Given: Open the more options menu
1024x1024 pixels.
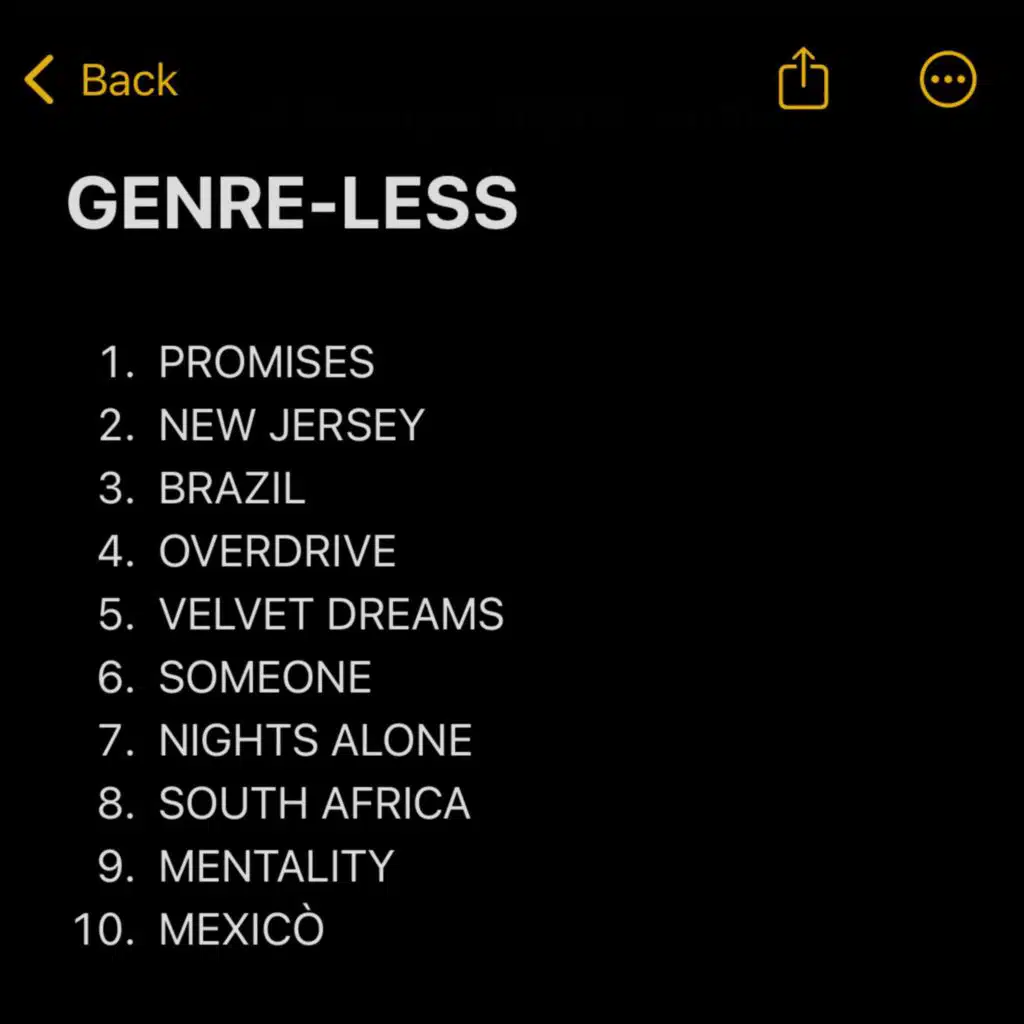Looking at the screenshot, I should pos(947,80).
